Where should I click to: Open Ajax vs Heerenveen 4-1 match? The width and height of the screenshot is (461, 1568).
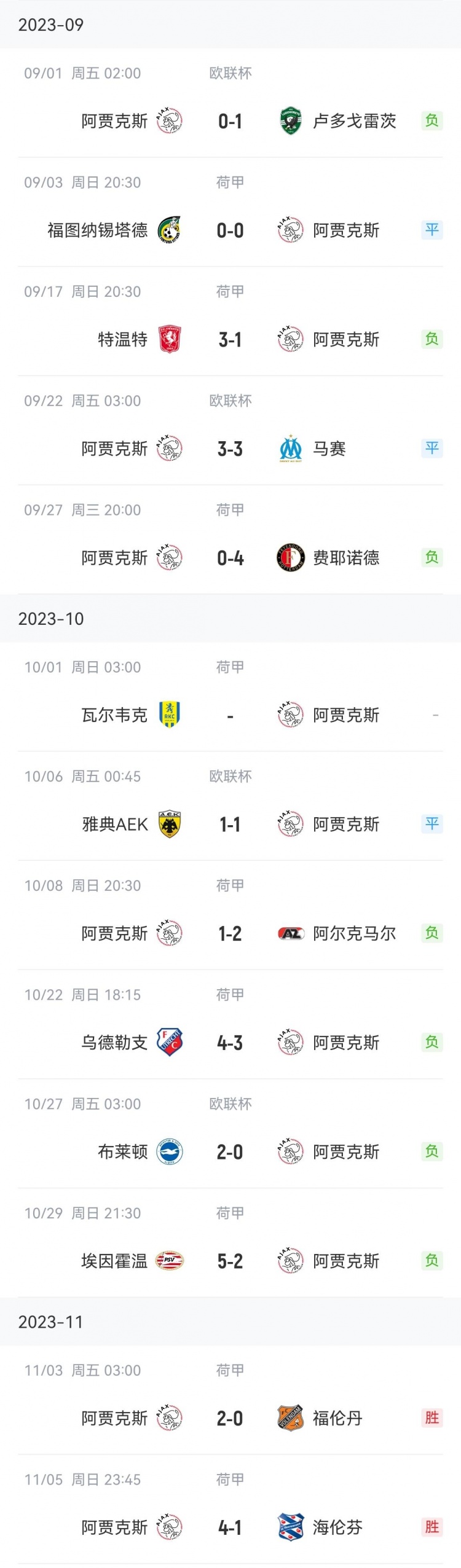[230, 1527]
